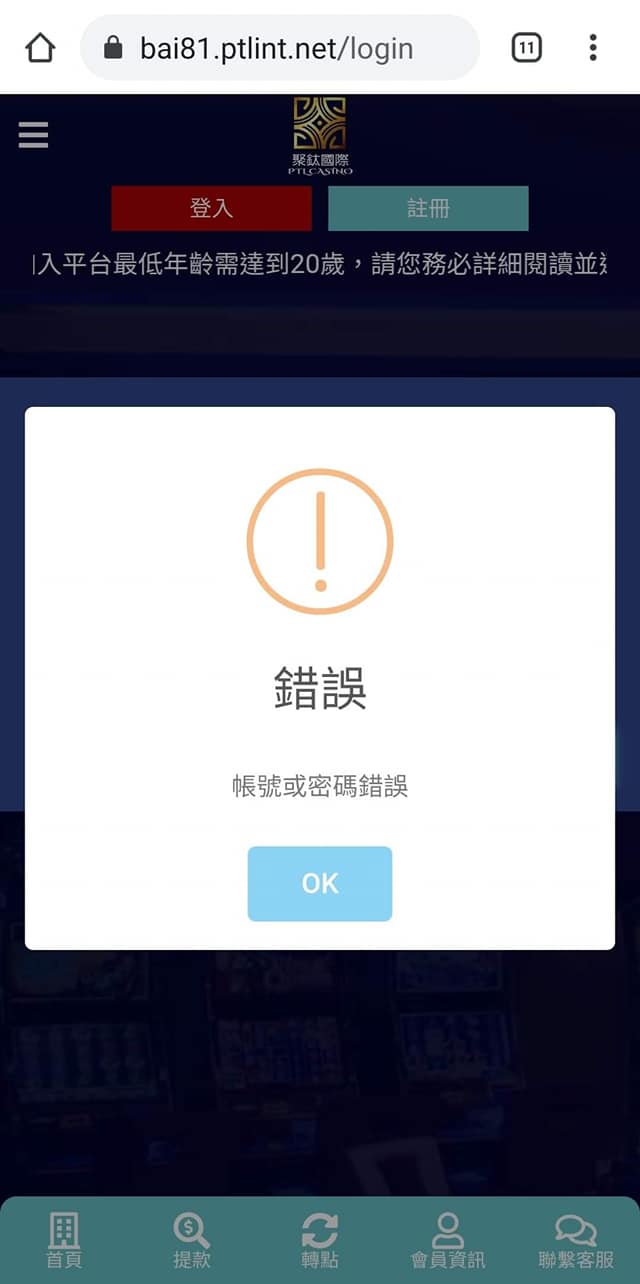Open the browser tab switcher showing 11

(x=527, y=47)
